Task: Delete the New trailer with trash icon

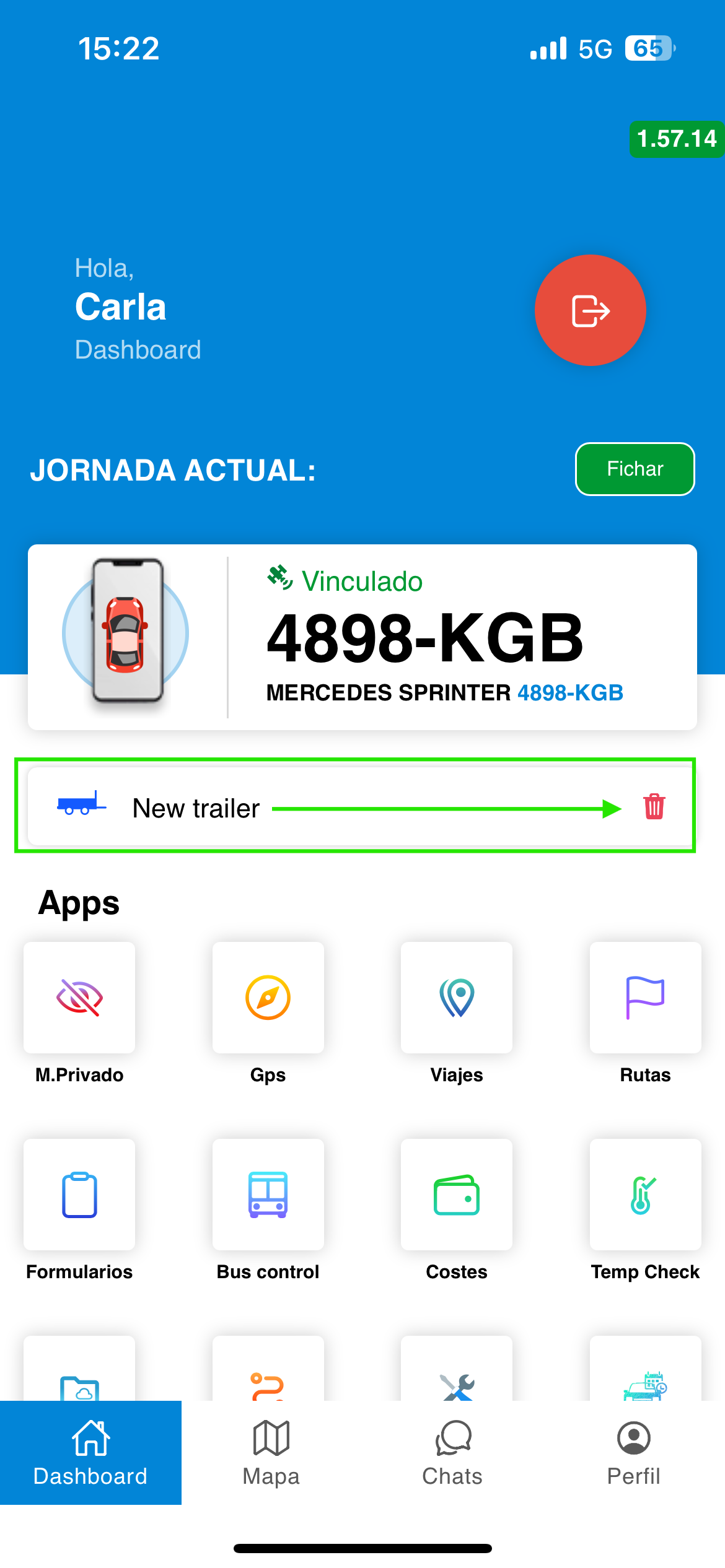Action: coord(654,807)
